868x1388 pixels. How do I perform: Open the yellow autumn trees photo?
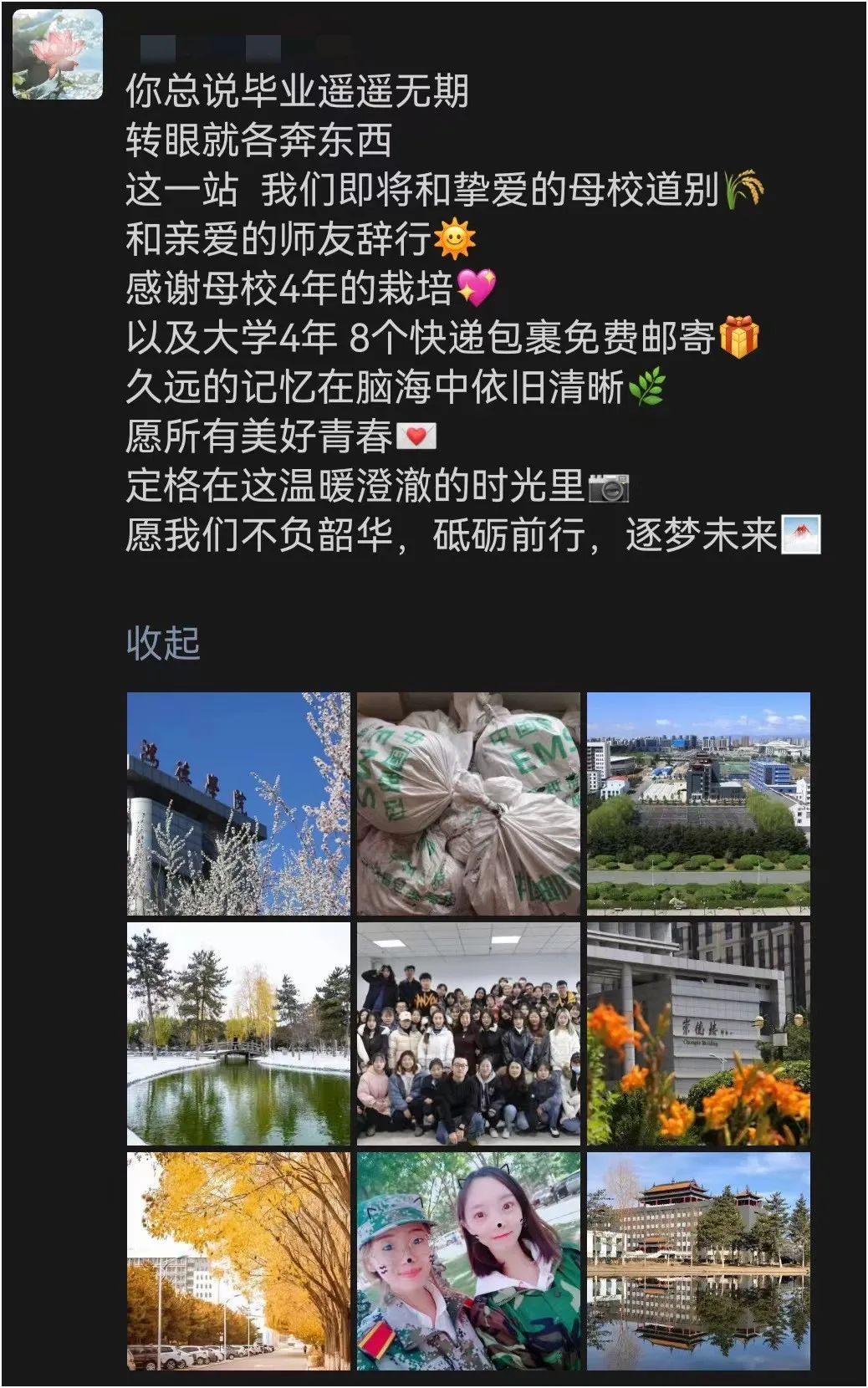[238, 1261]
